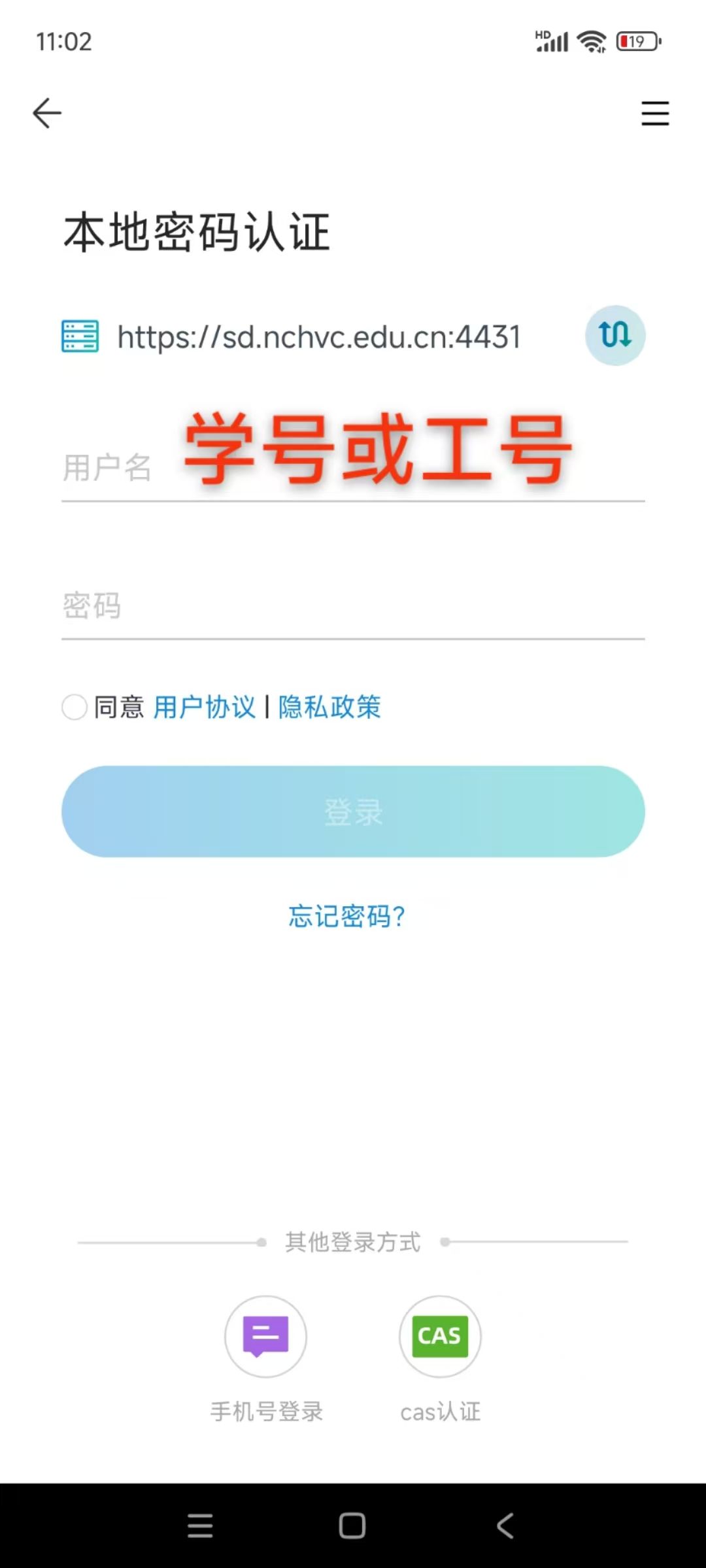The image size is (706, 1568).
Task: Tap 忘记密码? to recover password
Action: 347,916
